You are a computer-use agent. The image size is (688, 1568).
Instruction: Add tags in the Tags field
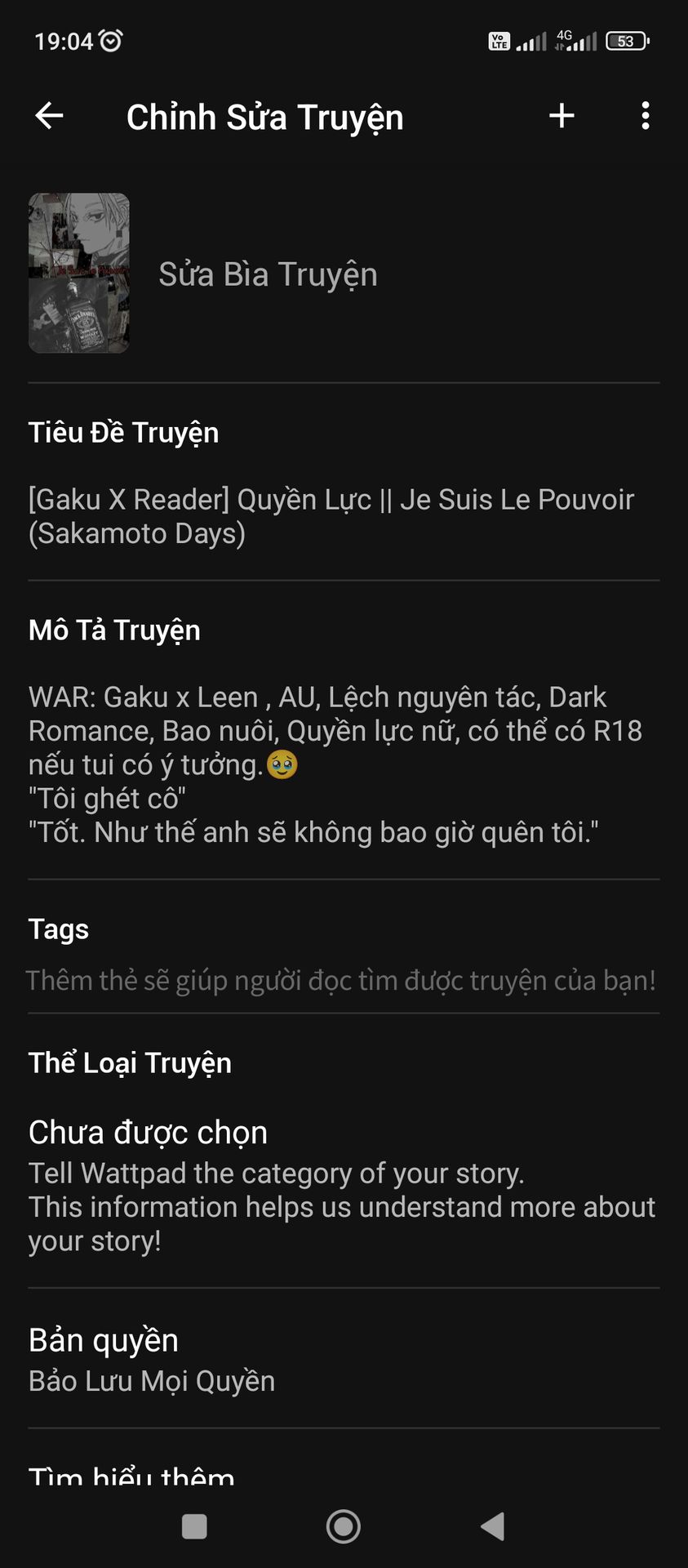click(x=341, y=980)
